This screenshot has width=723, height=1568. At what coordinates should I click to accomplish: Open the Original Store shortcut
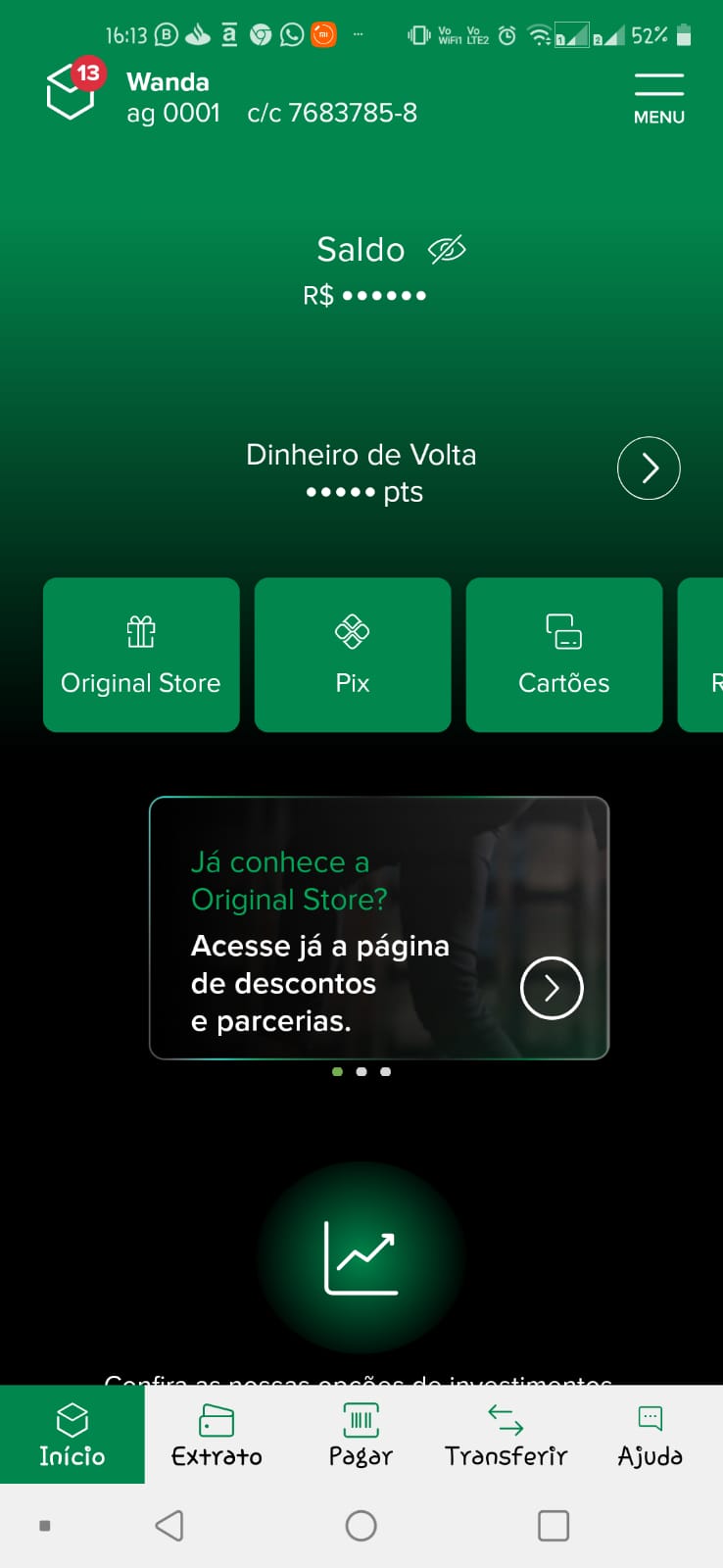(141, 655)
